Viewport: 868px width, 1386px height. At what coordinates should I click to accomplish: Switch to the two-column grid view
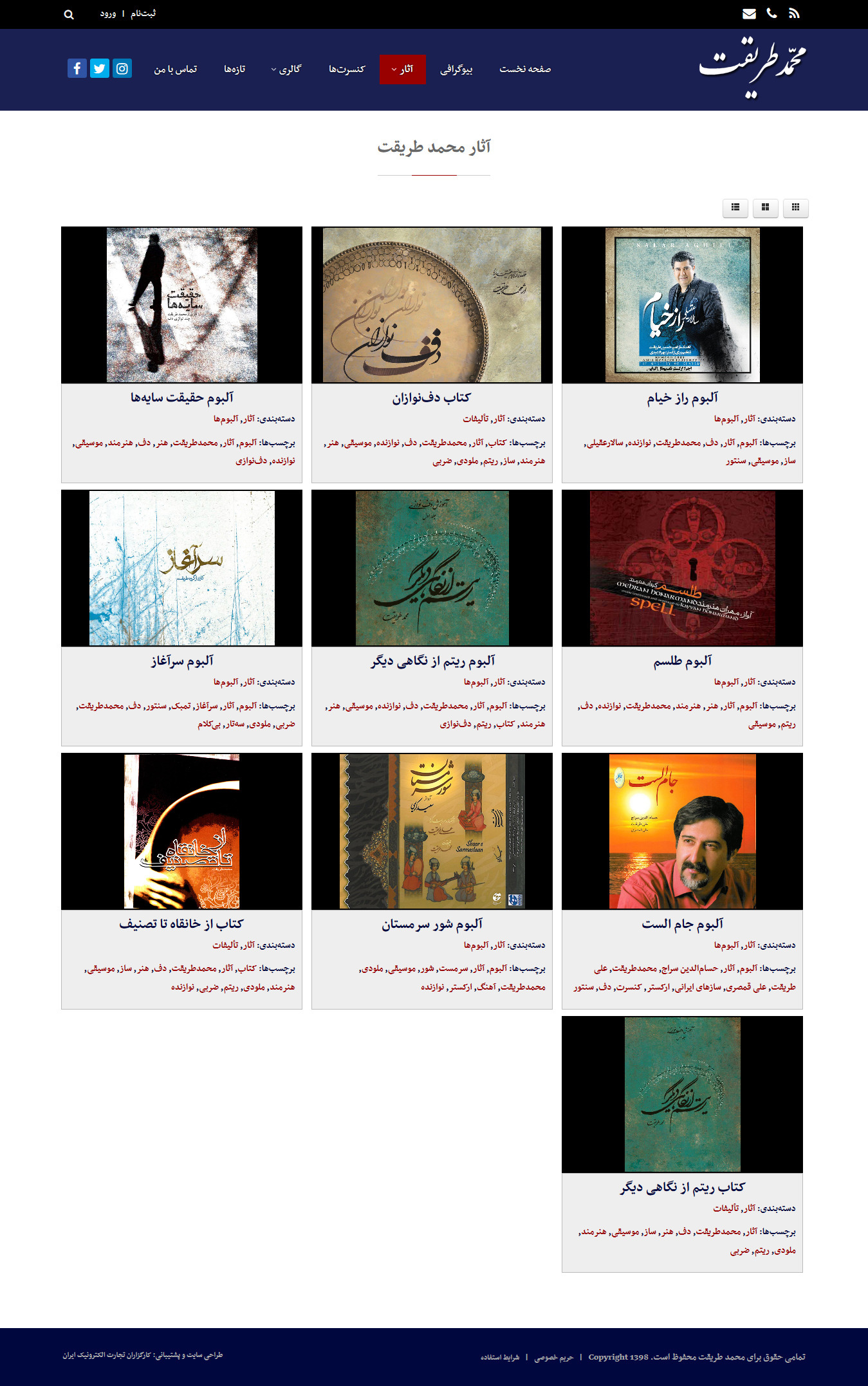[765, 207]
